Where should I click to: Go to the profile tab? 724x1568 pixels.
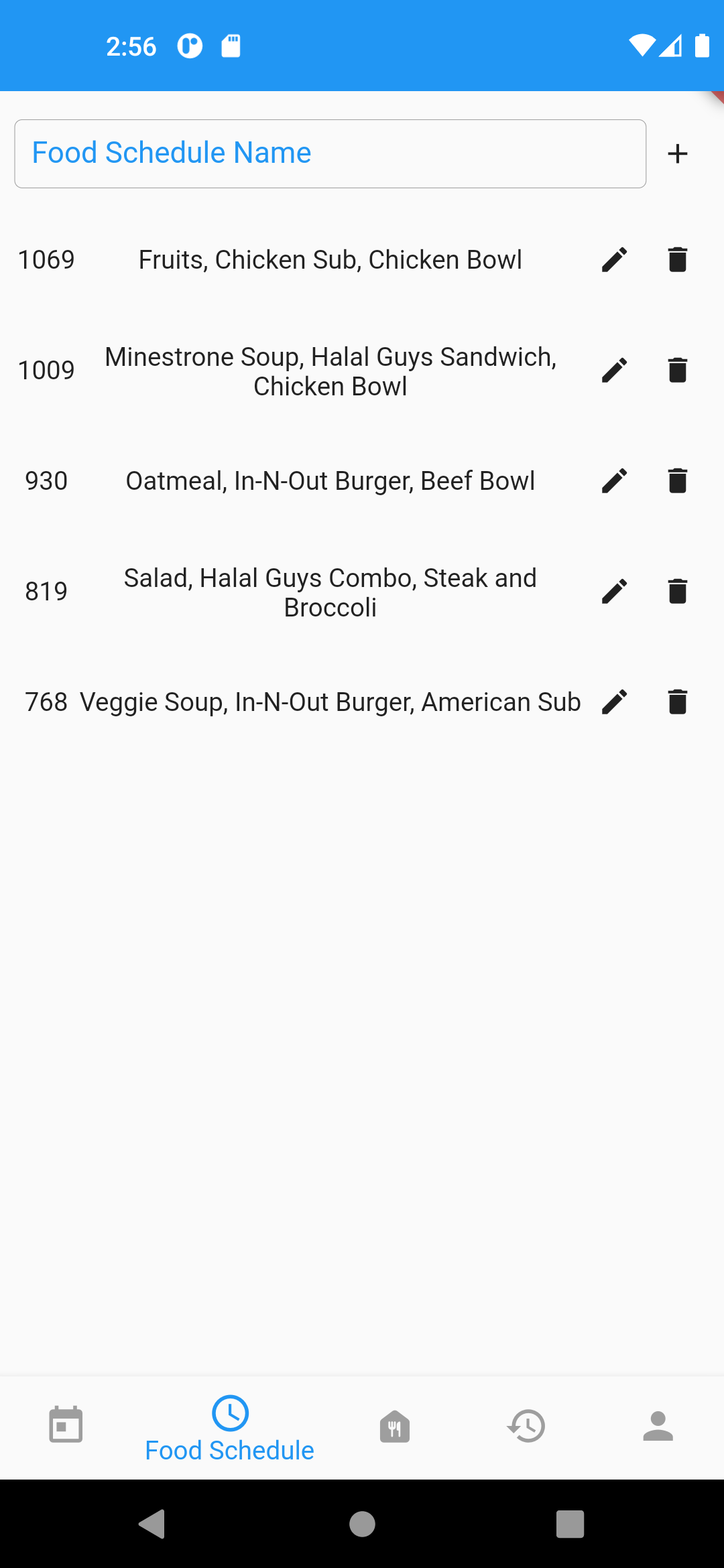pos(658,1426)
